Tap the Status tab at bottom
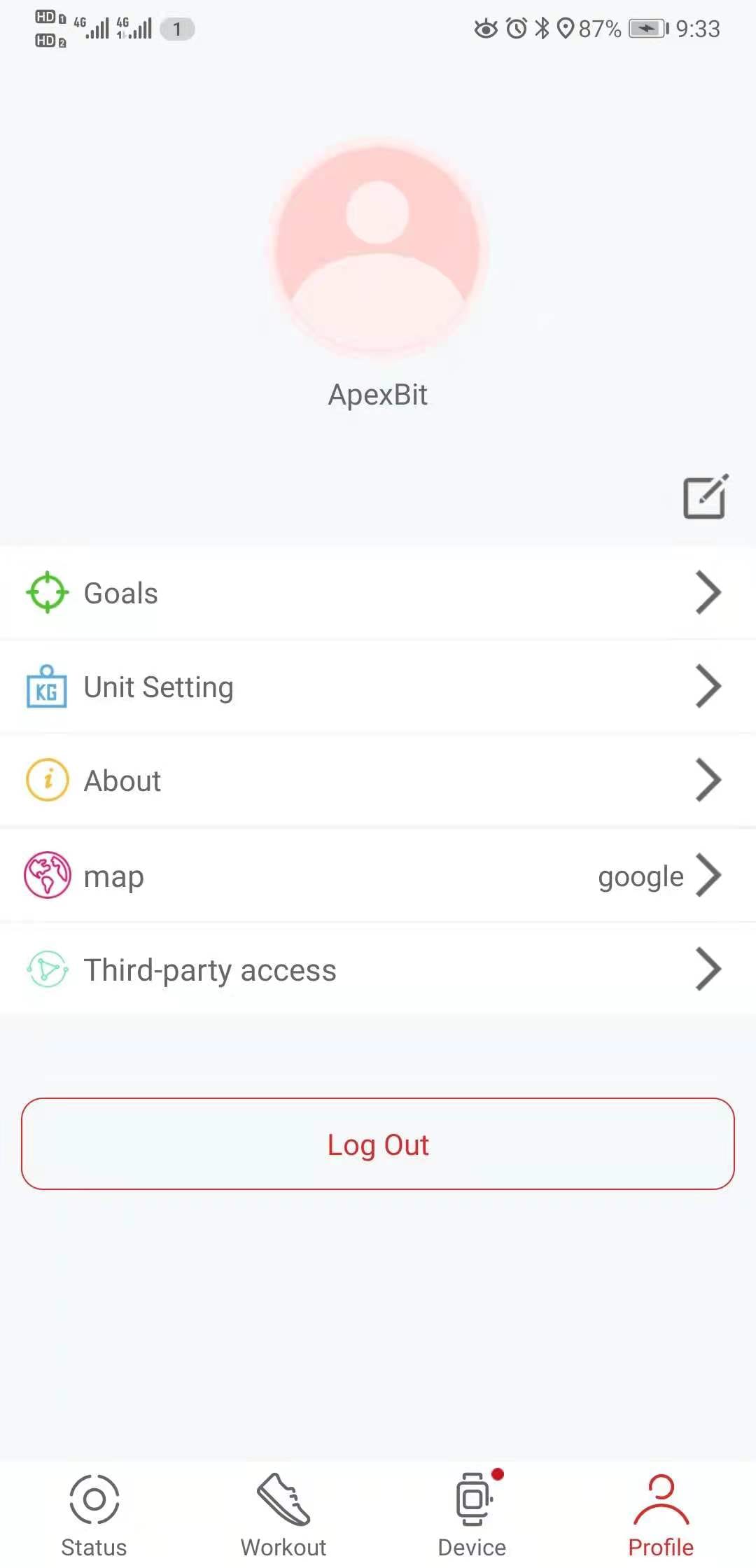This screenshot has height=1568, width=756. [x=93, y=1512]
